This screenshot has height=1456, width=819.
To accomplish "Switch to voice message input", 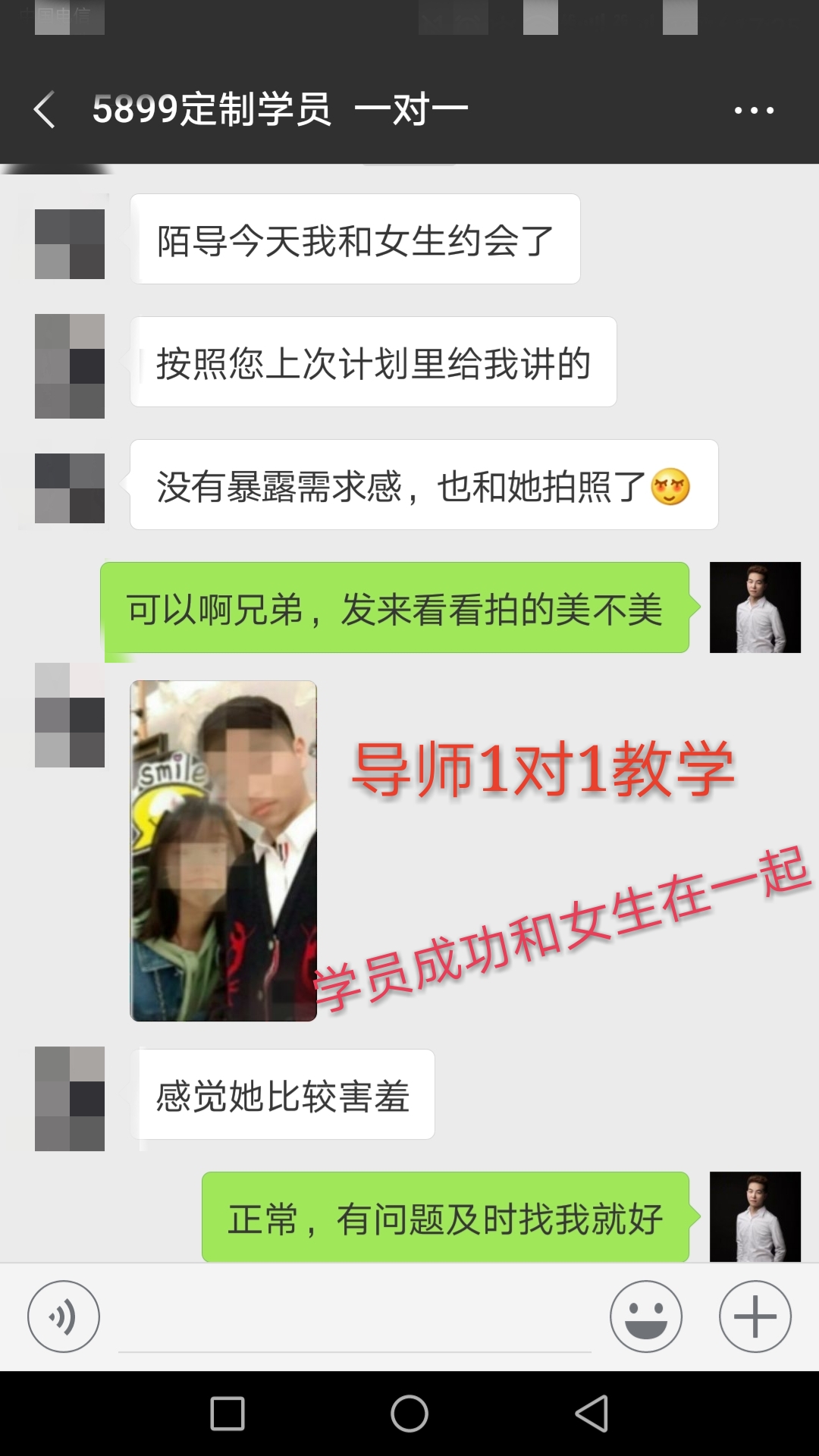I will (x=64, y=1316).
